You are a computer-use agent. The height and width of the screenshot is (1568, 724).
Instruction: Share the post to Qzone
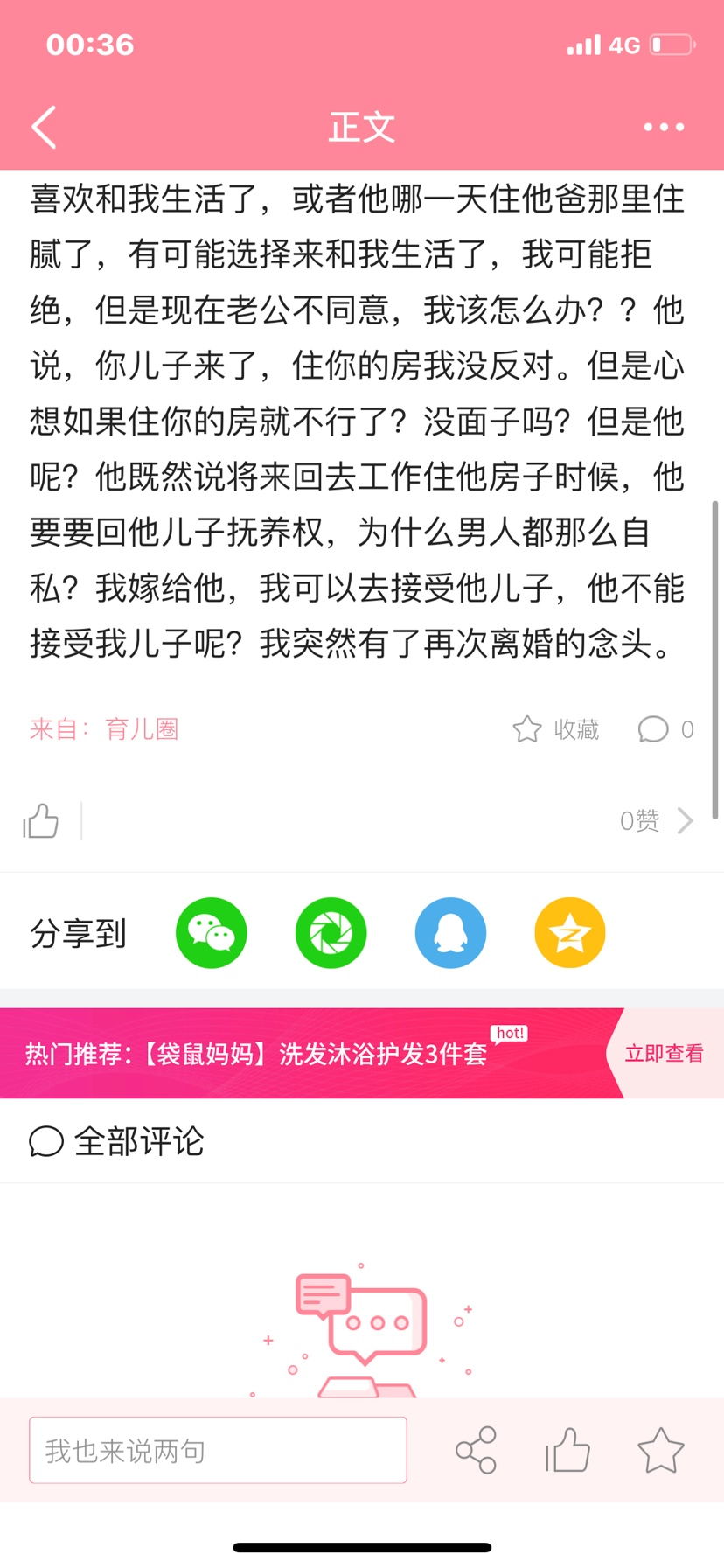pyautogui.click(x=569, y=933)
